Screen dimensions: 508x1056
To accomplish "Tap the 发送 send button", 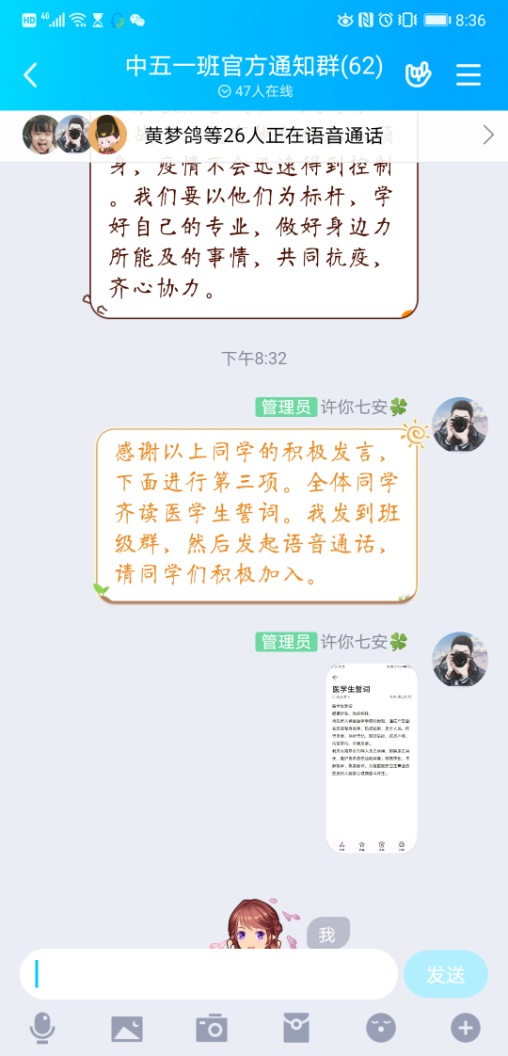I will [x=445, y=974].
